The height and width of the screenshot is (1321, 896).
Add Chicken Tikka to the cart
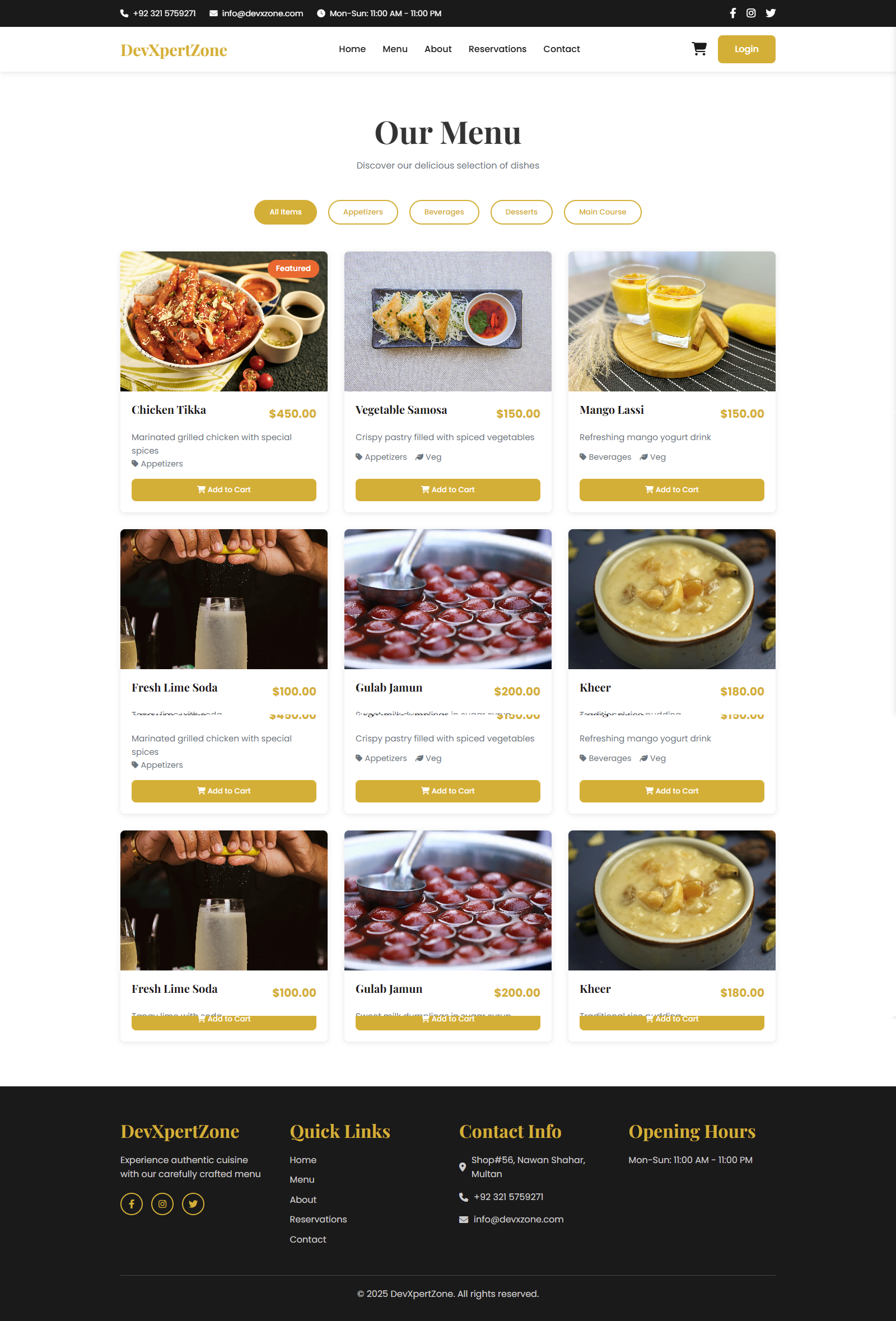click(x=223, y=489)
